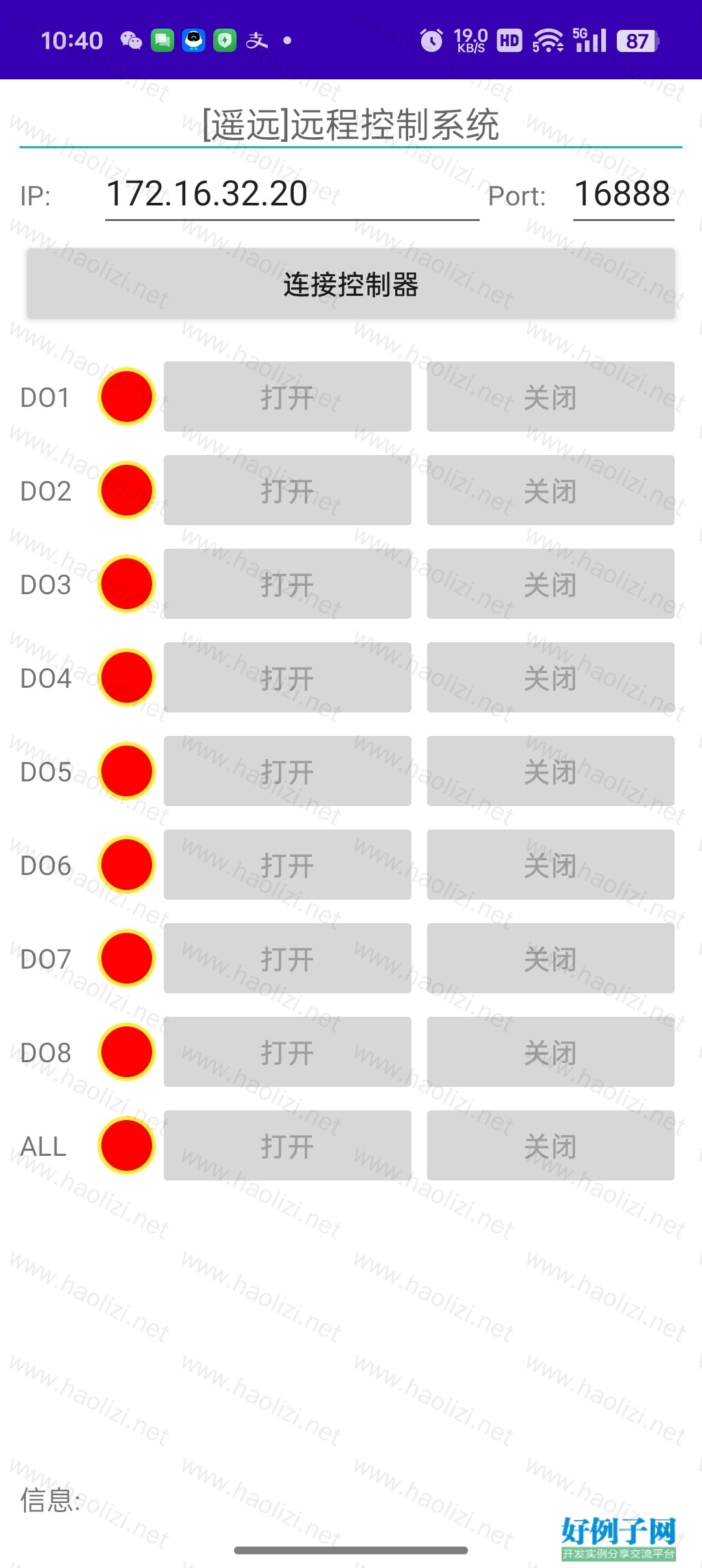This screenshot has width=702, height=1568.
Task: Close ALL outputs with 关闭
Action: pyautogui.click(x=550, y=1146)
